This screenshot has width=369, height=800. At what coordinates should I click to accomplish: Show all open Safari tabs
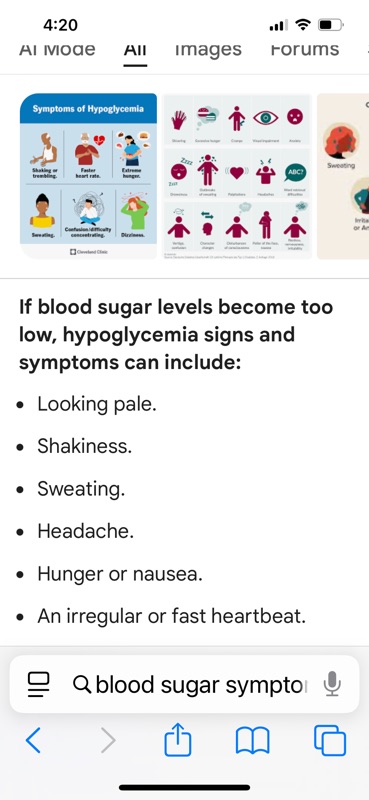coord(330,740)
